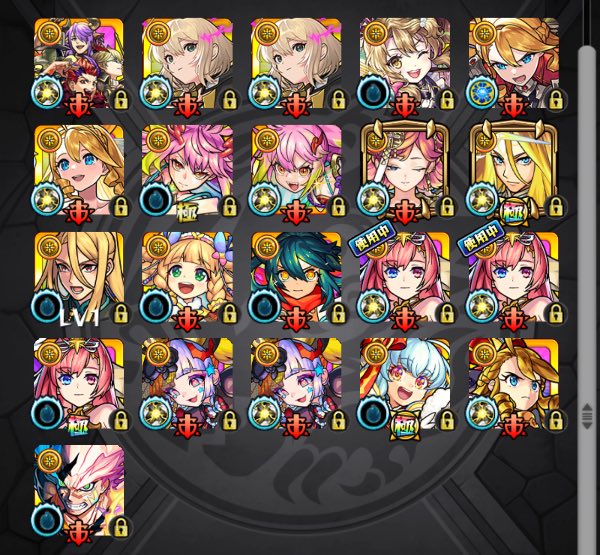This screenshot has width=600, height=555.
Task: Select the group tile with the purple-haired character
Action: [79, 64]
